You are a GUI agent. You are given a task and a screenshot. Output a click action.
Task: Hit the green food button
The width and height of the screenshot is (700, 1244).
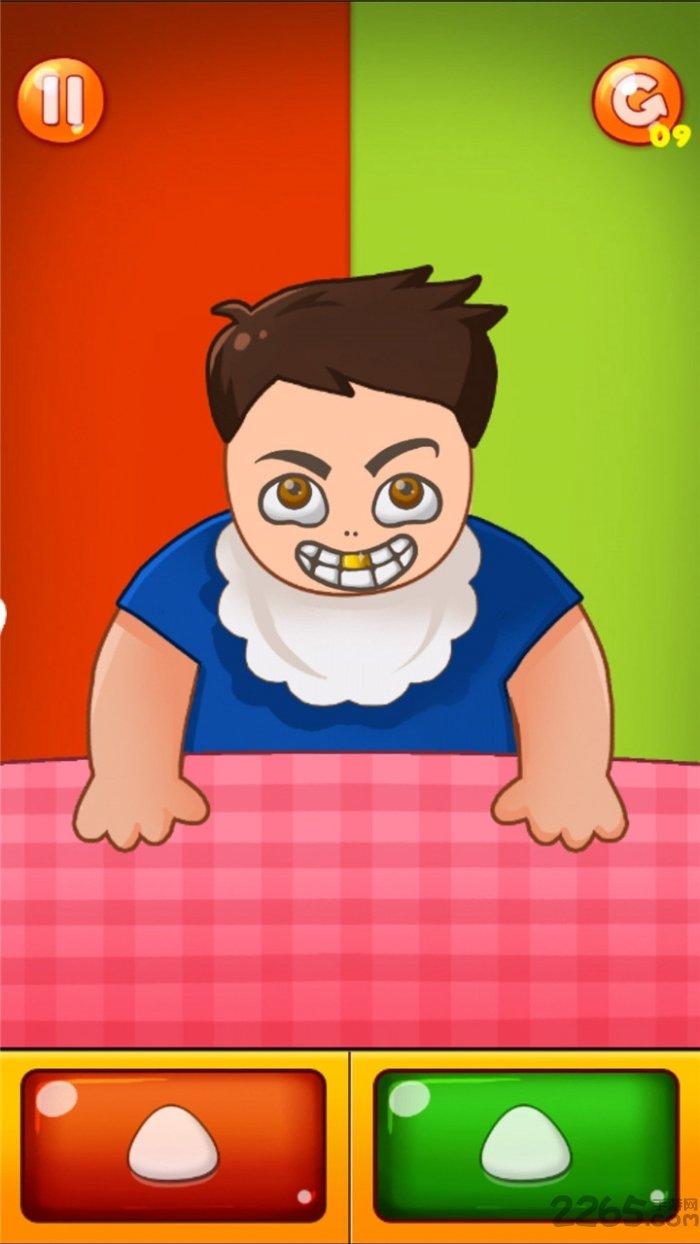(x=526, y=1145)
